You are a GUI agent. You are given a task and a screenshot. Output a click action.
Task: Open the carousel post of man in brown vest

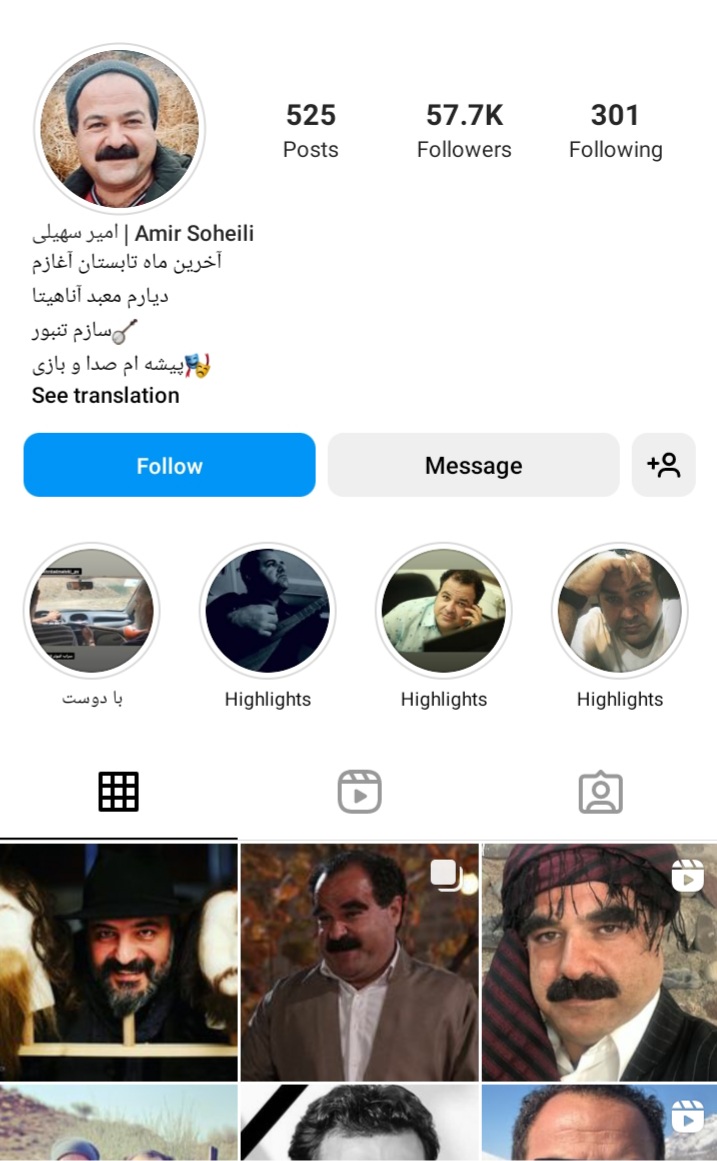click(359, 961)
